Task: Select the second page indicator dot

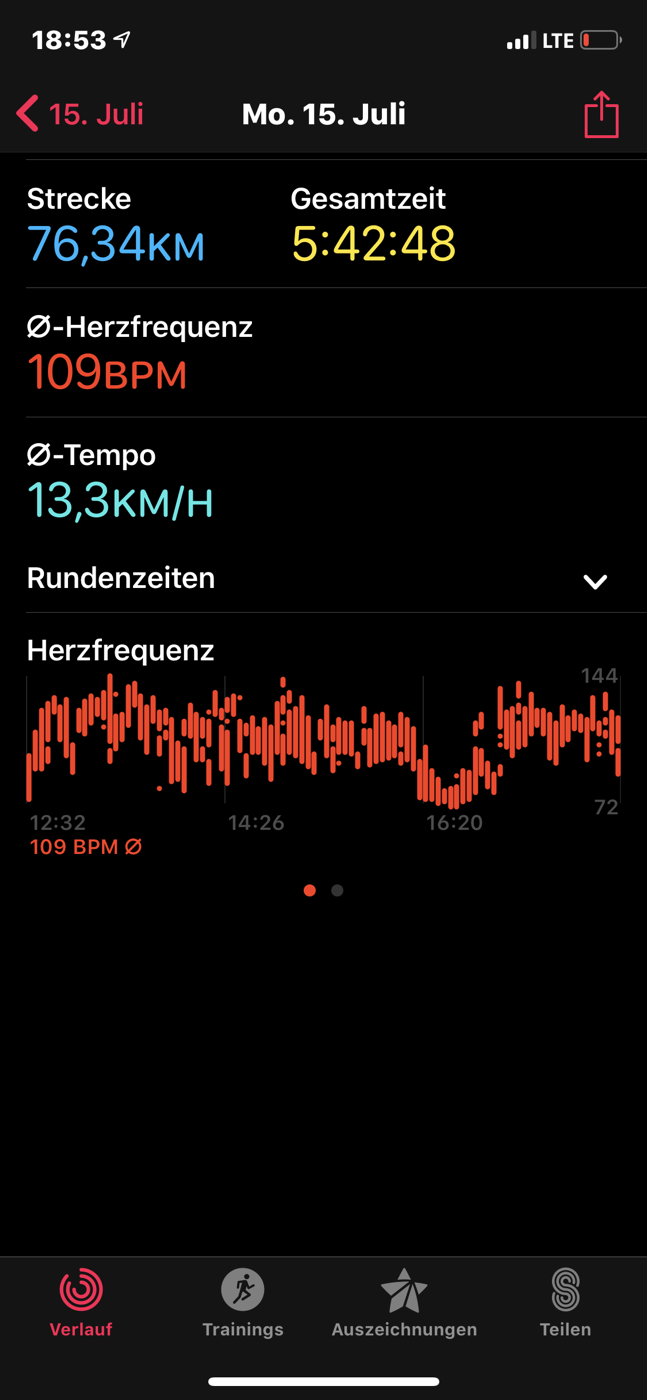Action: pos(337,890)
